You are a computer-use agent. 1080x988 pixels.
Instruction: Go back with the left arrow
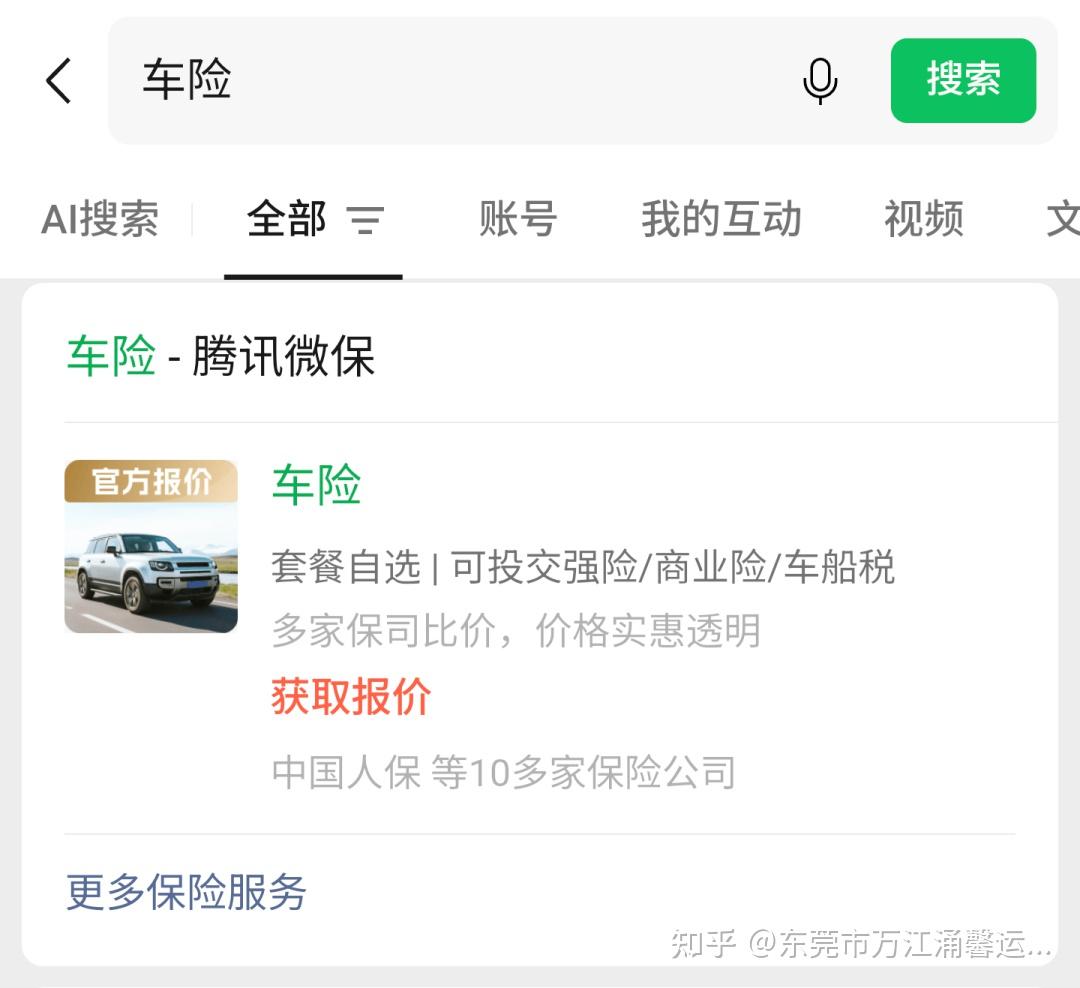[x=59, y=81]
